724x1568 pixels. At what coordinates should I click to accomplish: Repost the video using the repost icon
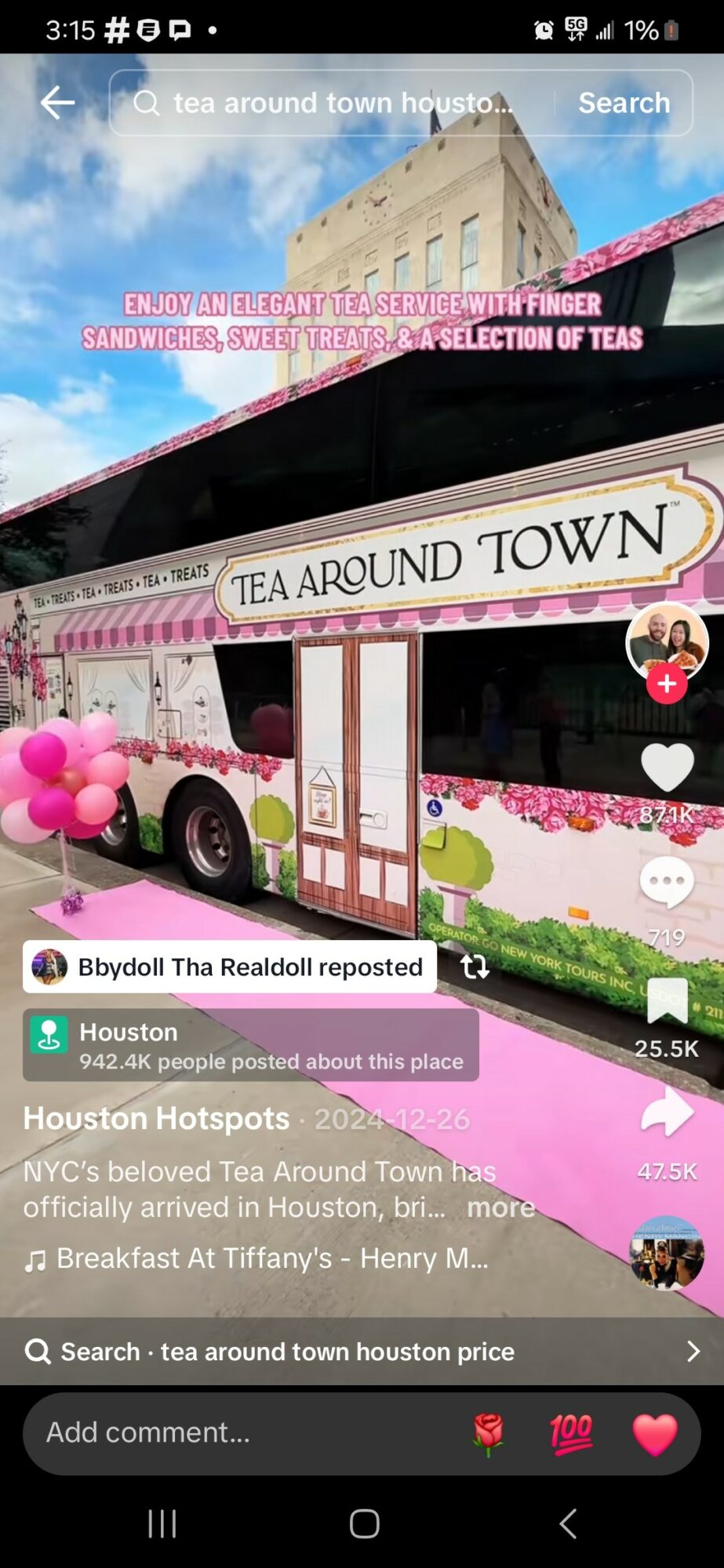[x=475, y=967]
